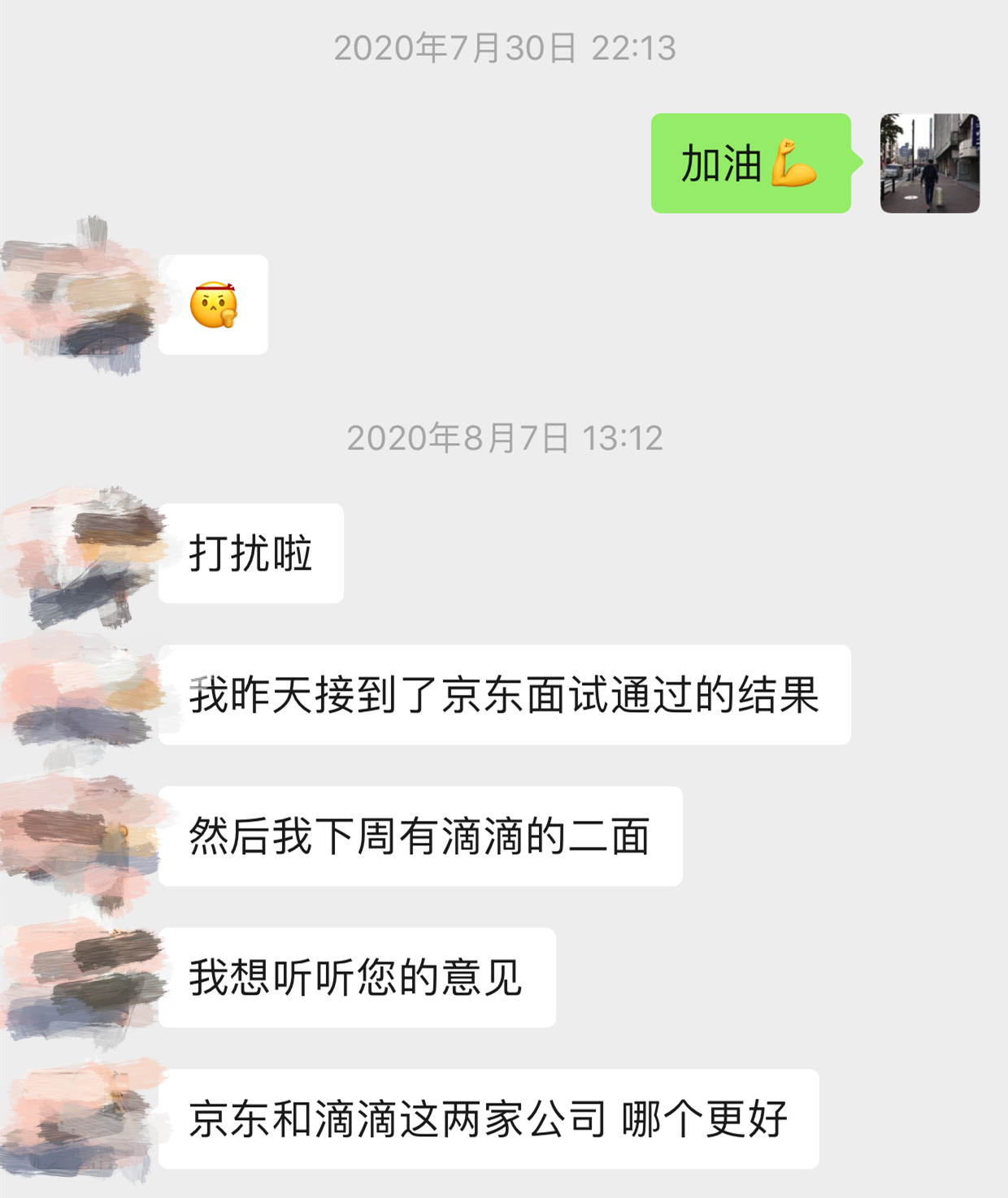Open my profile avatar beside the 加油 message
The image size is (1008, 1198).
point(929,163)
